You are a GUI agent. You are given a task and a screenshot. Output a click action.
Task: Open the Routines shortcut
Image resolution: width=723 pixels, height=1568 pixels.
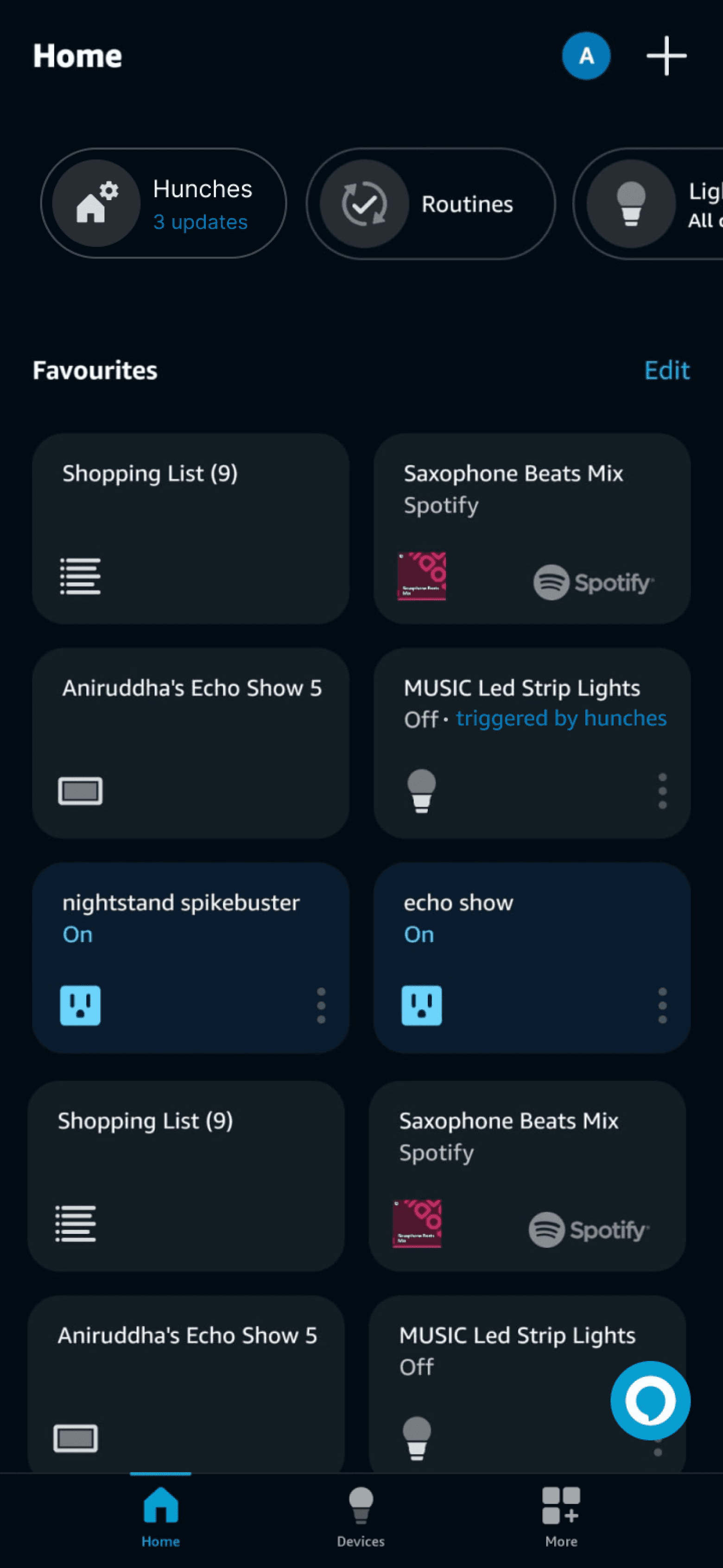click(x=430, y=204)
